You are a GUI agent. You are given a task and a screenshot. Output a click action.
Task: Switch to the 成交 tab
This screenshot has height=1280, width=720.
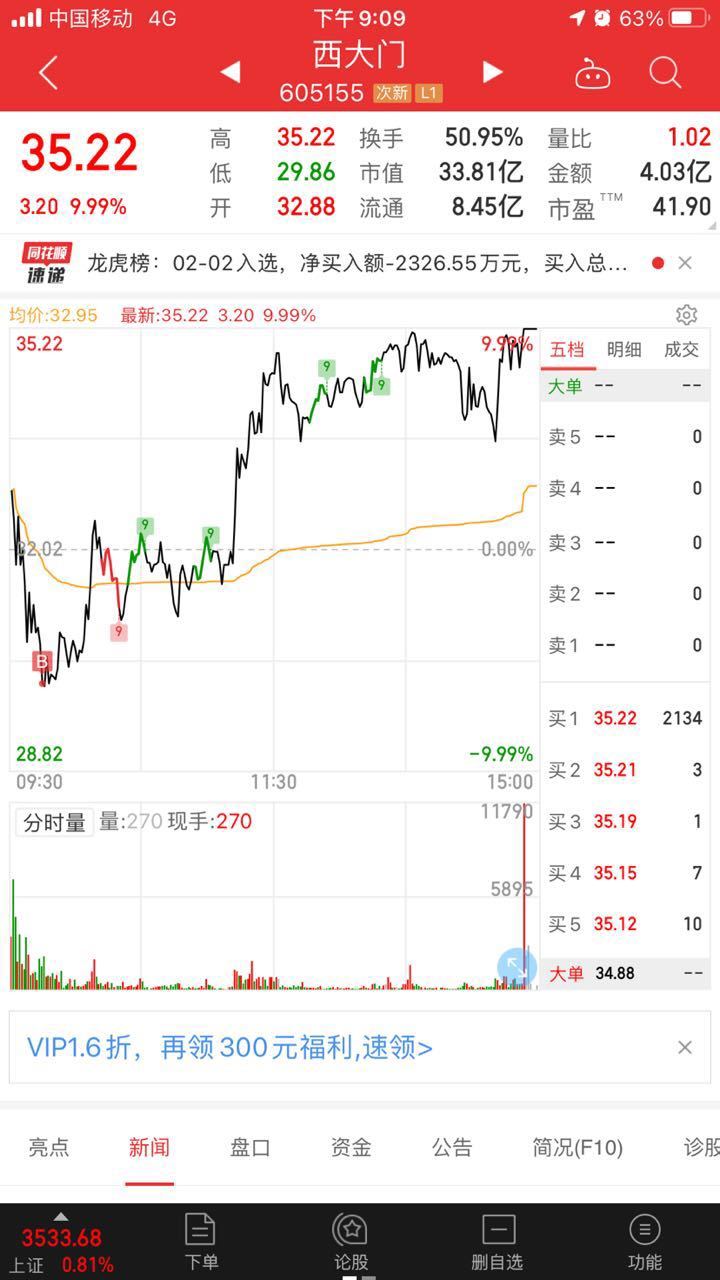681,349
